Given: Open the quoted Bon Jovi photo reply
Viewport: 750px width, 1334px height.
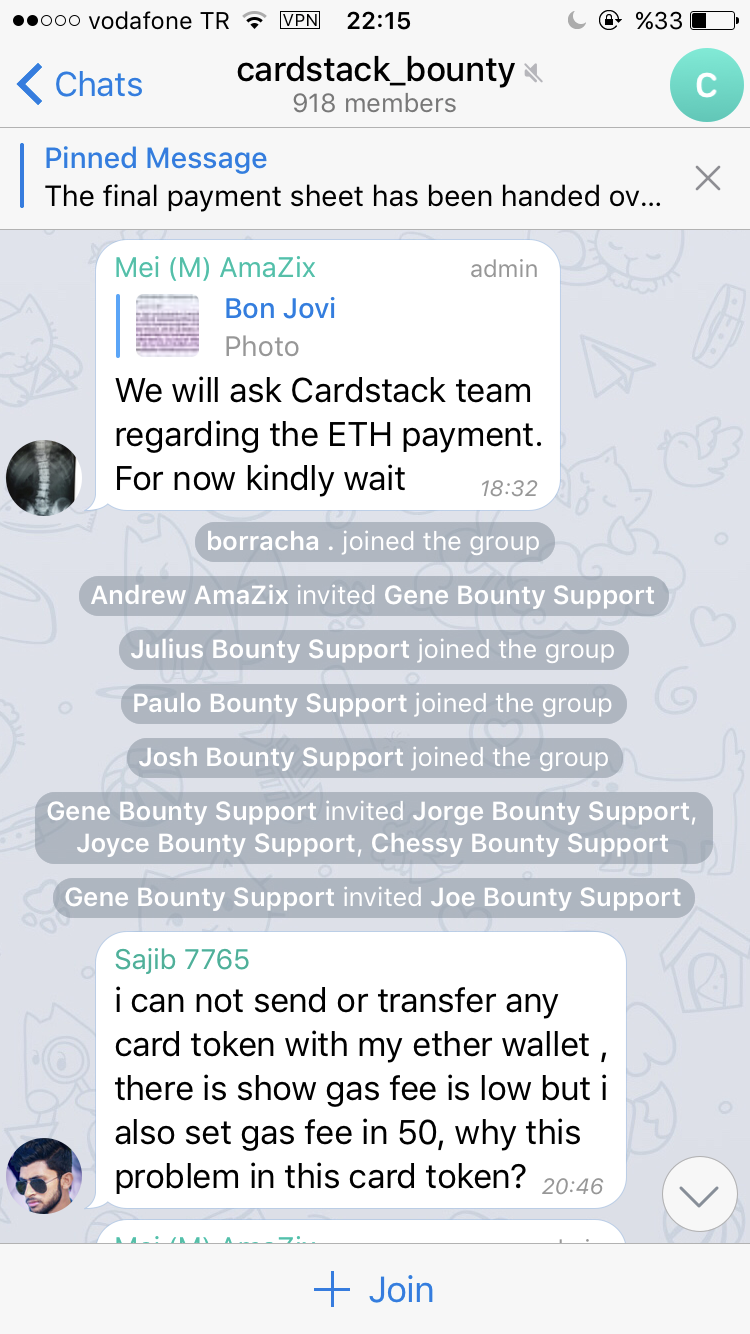Looking at the screenshot, I should (x=236, y=326).
